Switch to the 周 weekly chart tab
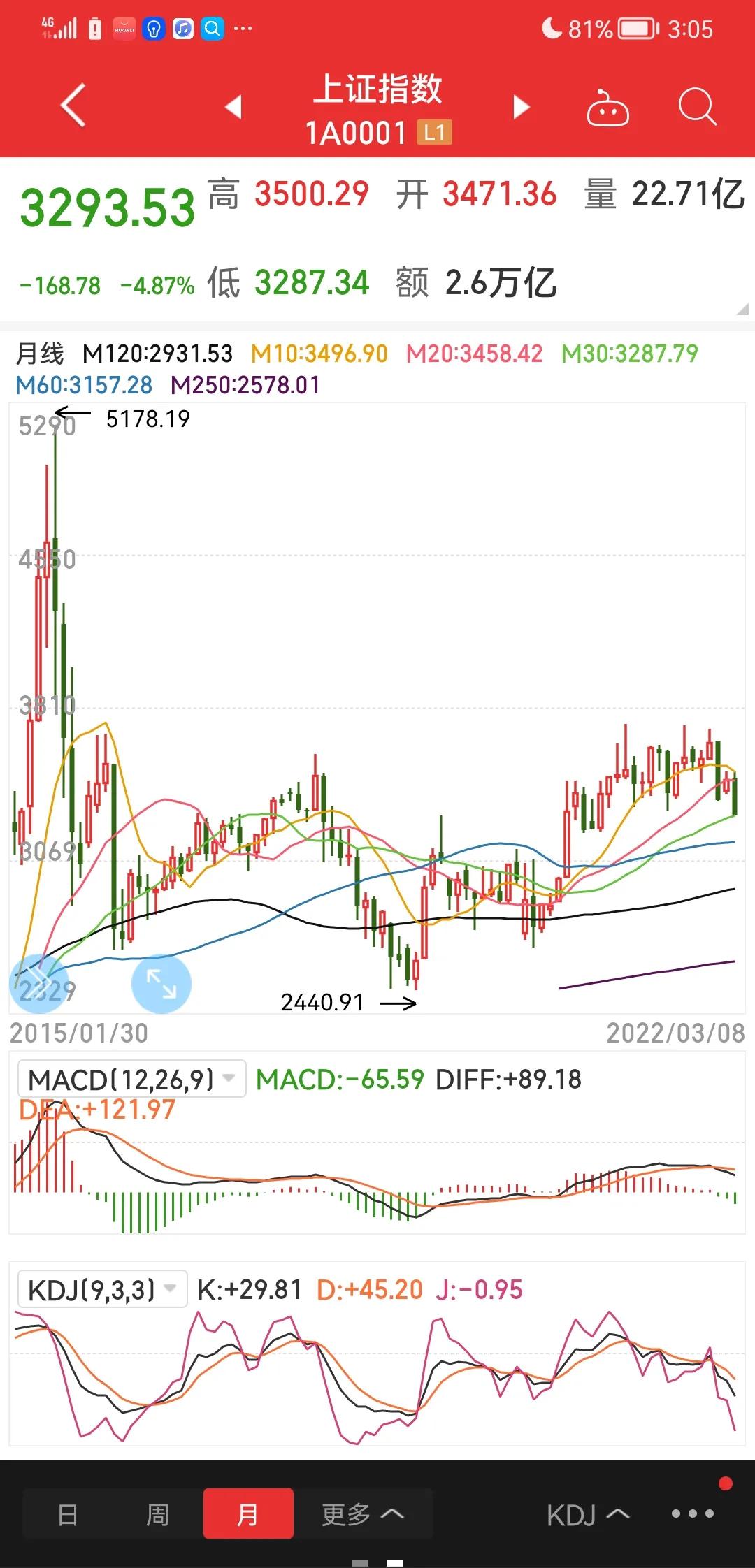 point(157,1514)
